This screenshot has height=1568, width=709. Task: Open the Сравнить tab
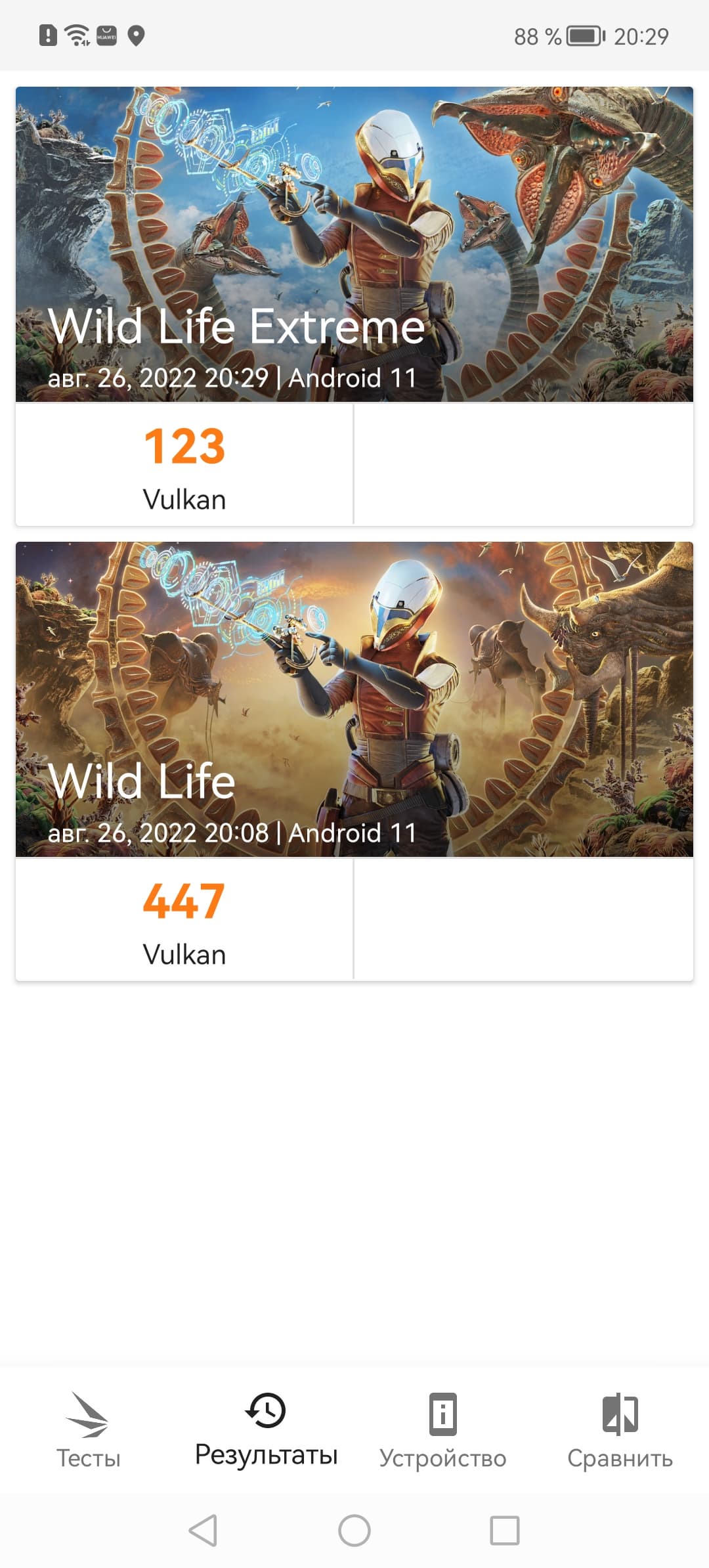620,1431
